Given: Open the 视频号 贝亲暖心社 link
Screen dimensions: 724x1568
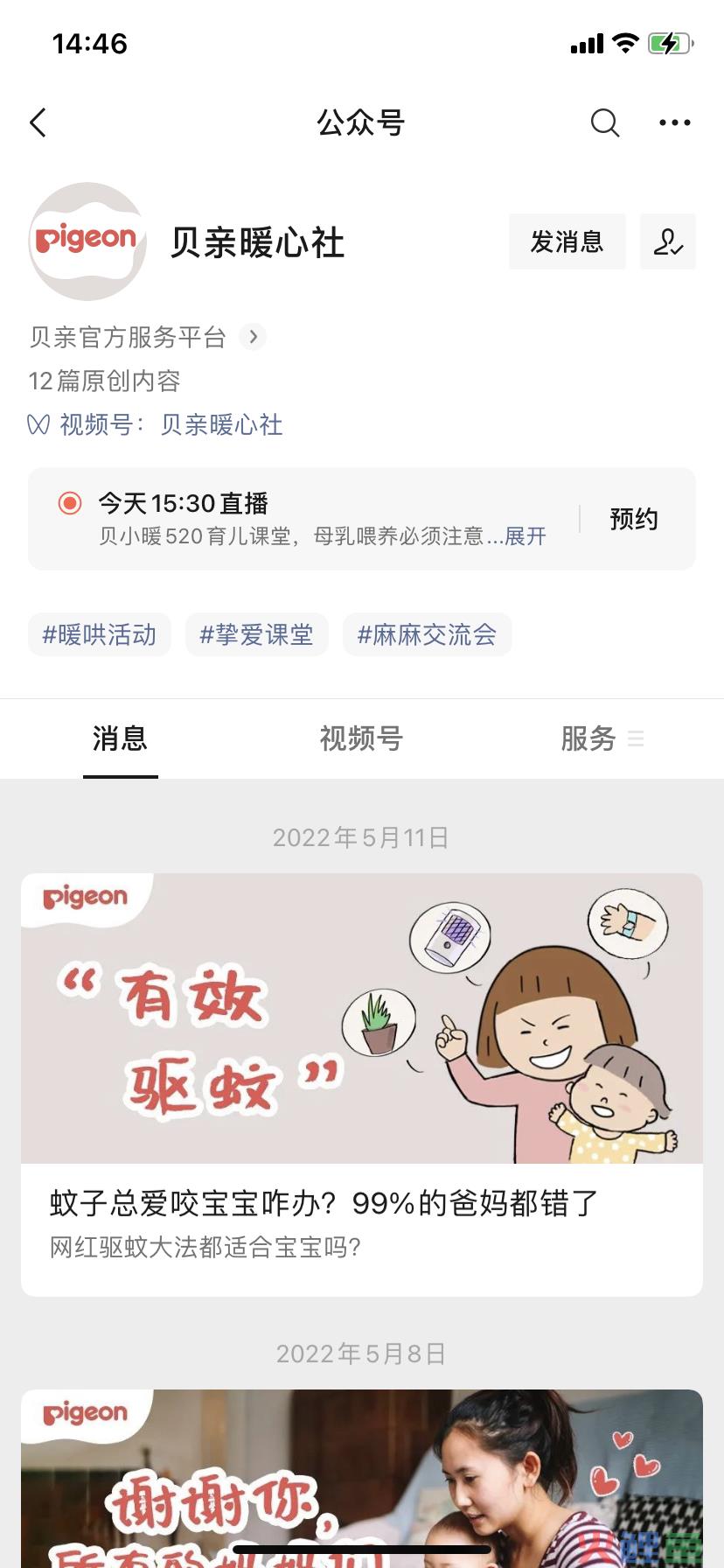Looking at the screenshot, I should (x=220, y=425).
